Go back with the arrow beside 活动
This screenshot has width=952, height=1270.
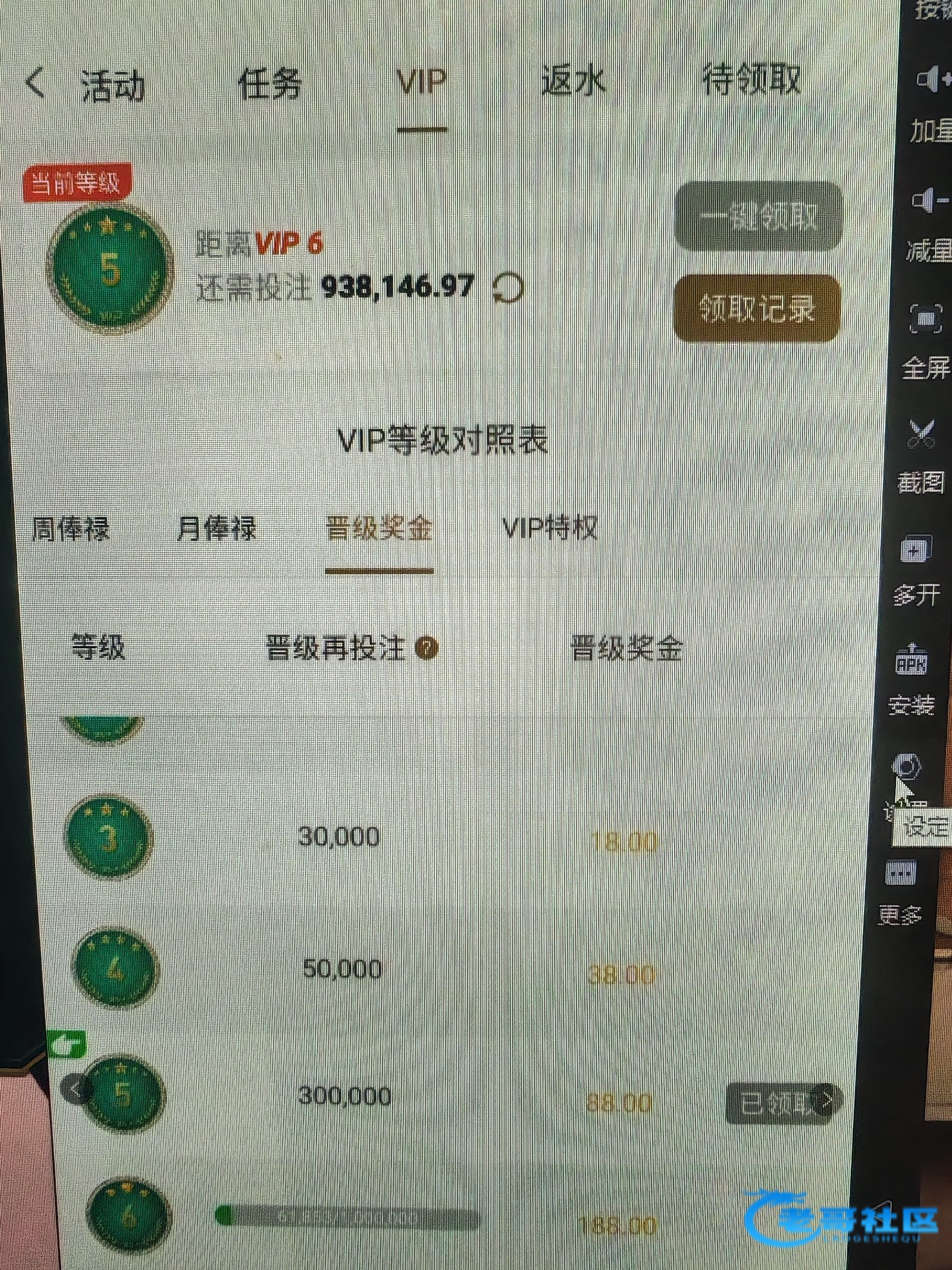tap(35, 83)
